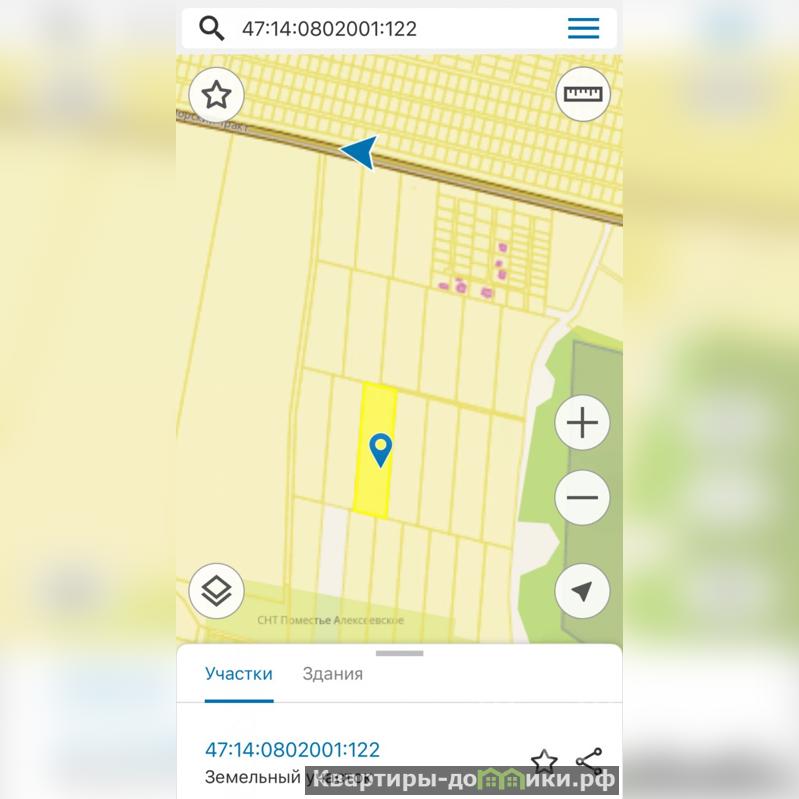
Task: Activate the ruler measurement tool
Action: (583, 95)
